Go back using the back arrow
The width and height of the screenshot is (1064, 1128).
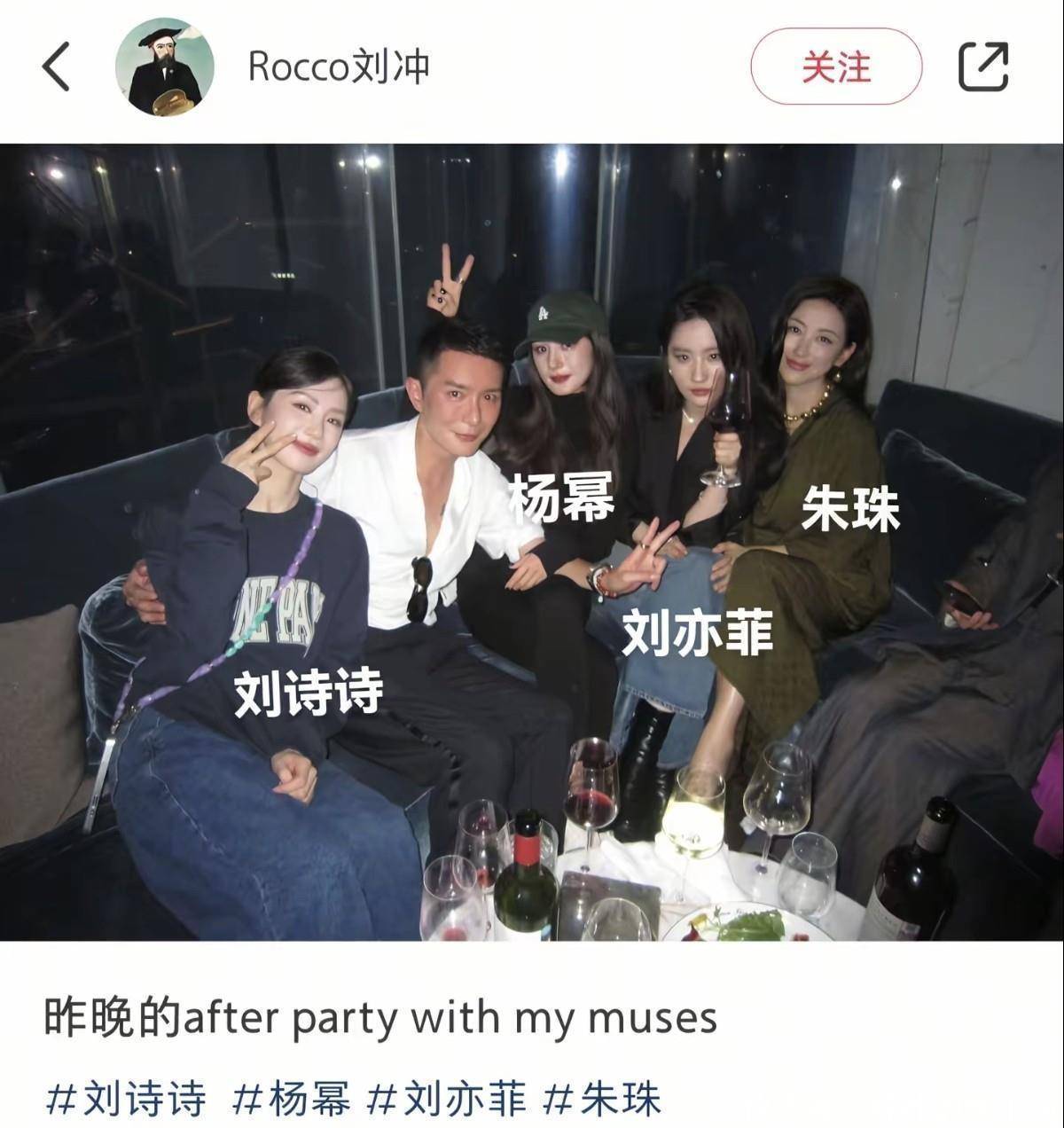[56, 67]
